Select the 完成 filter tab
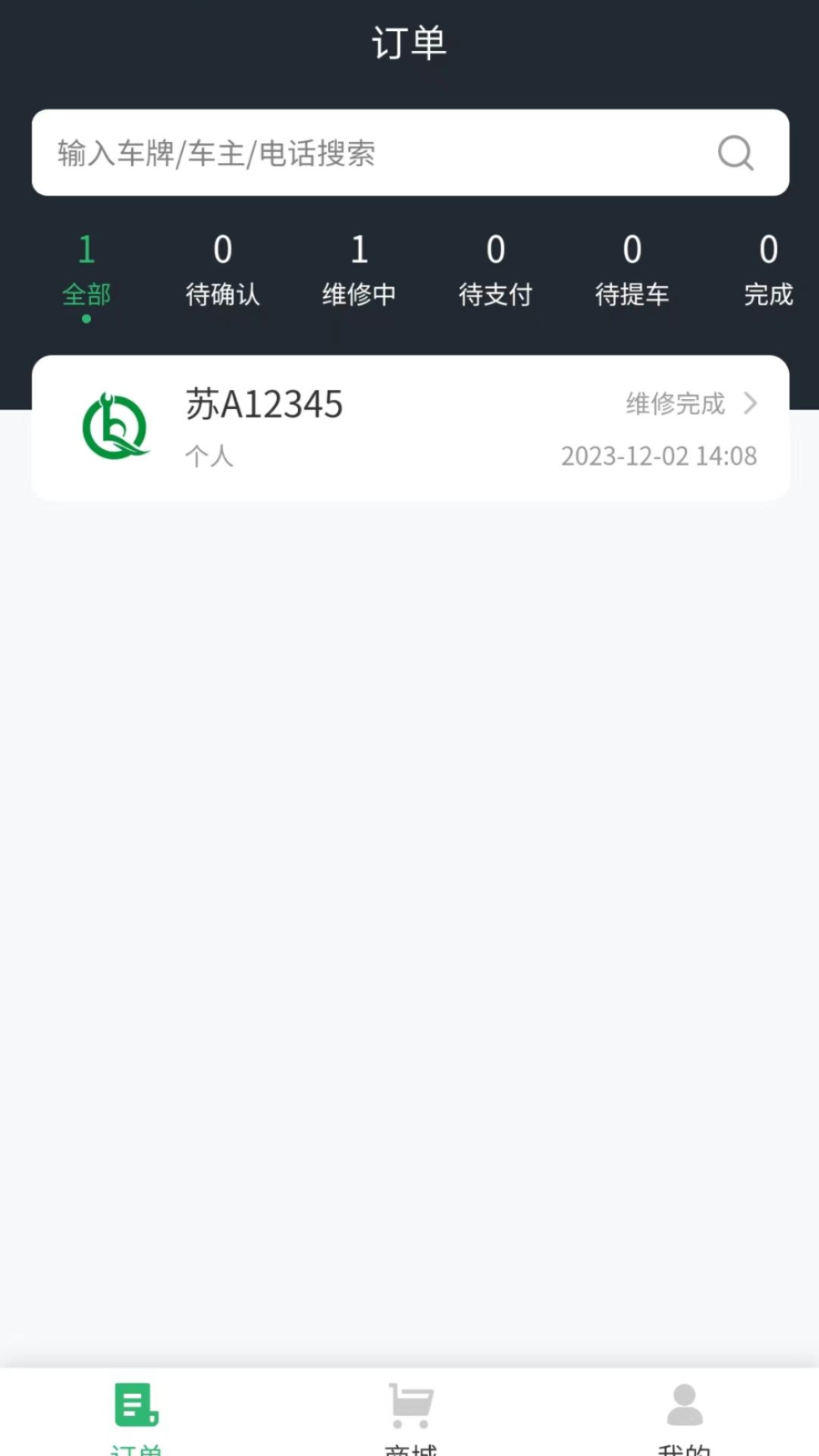The height and width of the screenshot is (1456, 819). click(x=768, y=273)
